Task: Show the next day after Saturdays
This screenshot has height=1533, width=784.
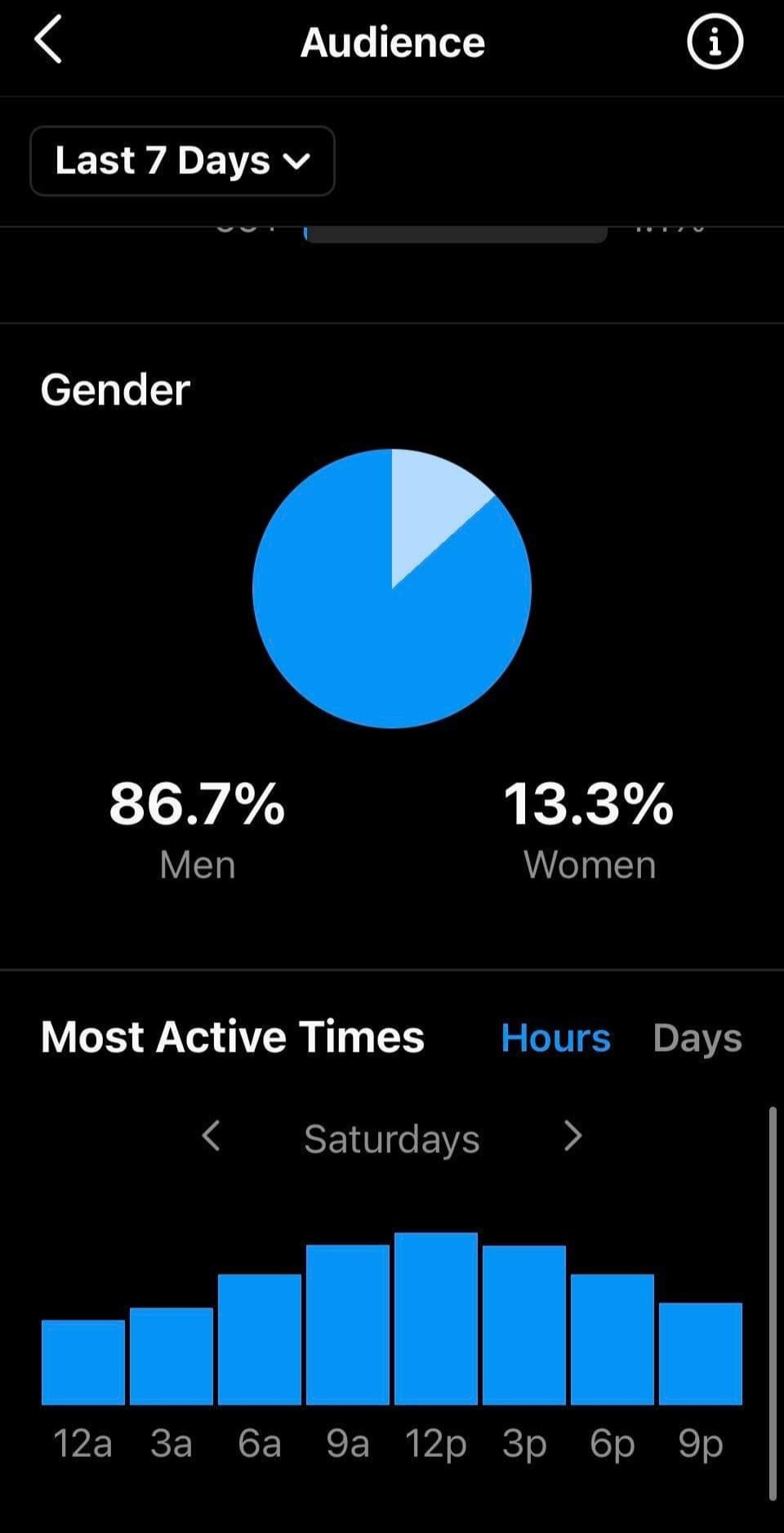Action: [x=573, y=1136]
